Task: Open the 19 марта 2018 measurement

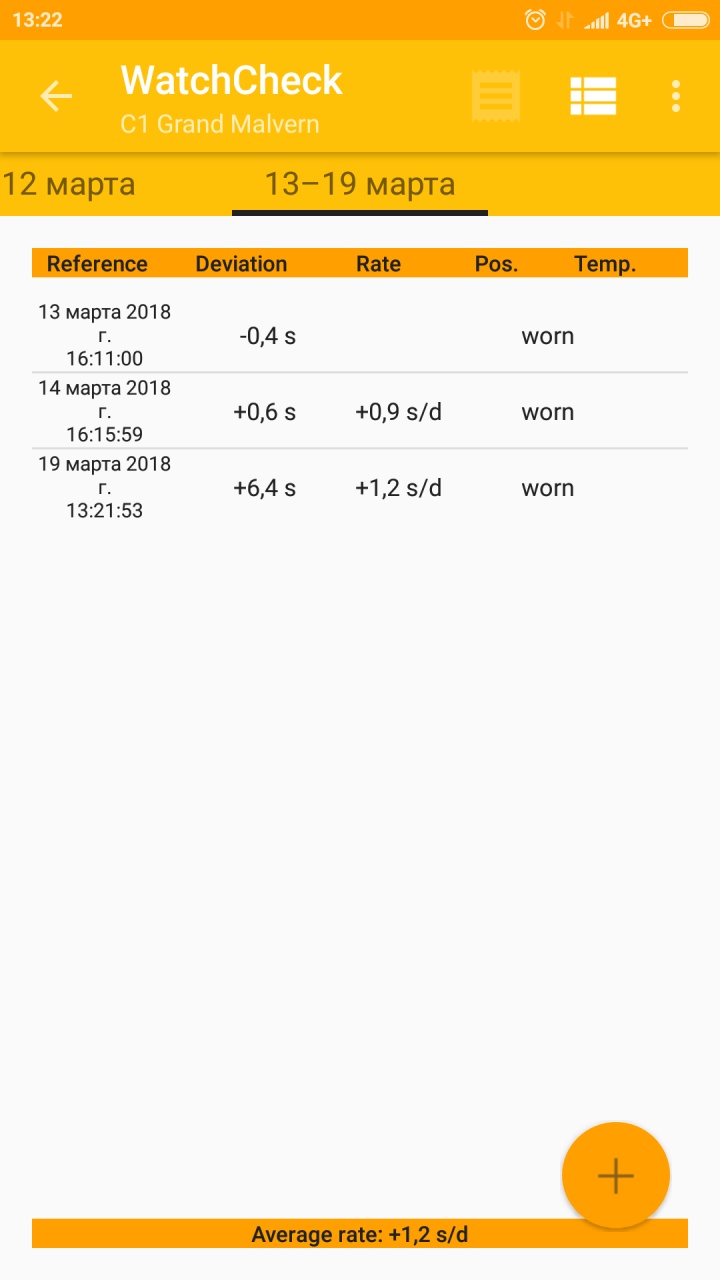Action: tap(360, 488)
